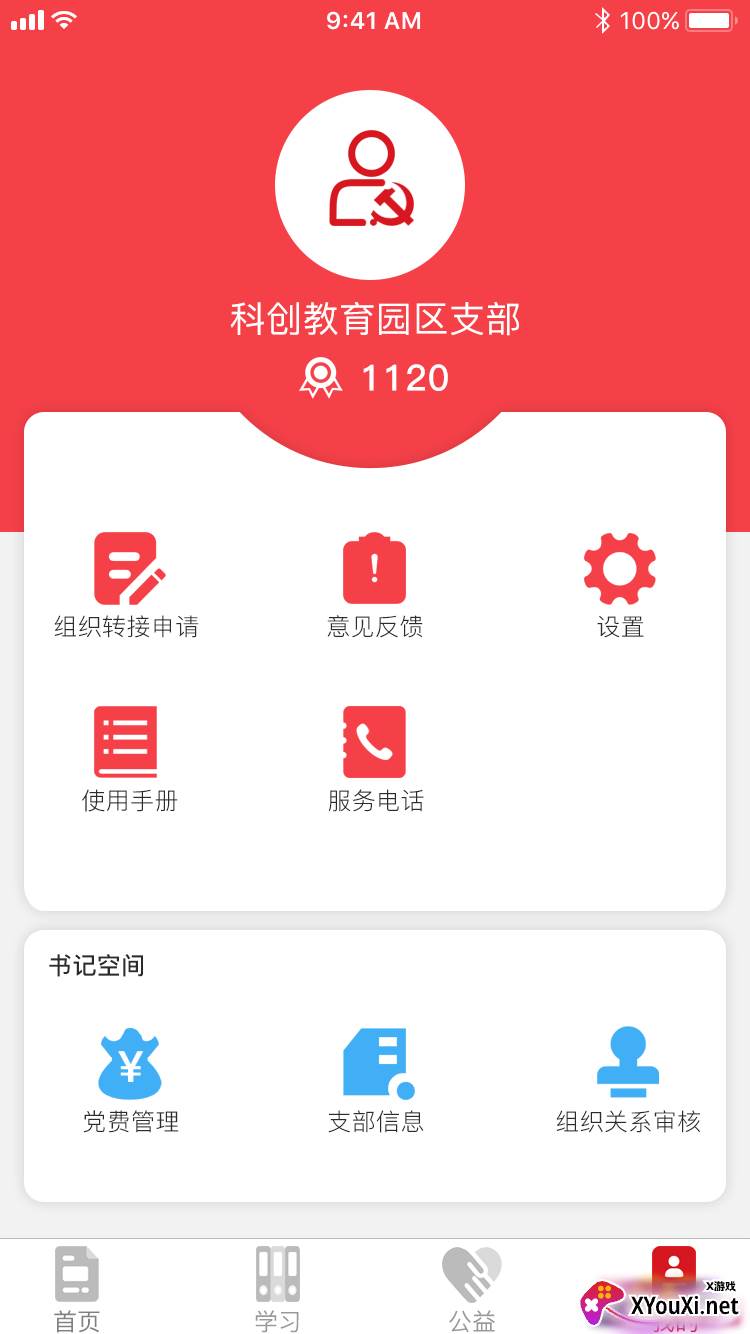Click the 1120 score number
The image size is (750, 1334).
[404, 378]
